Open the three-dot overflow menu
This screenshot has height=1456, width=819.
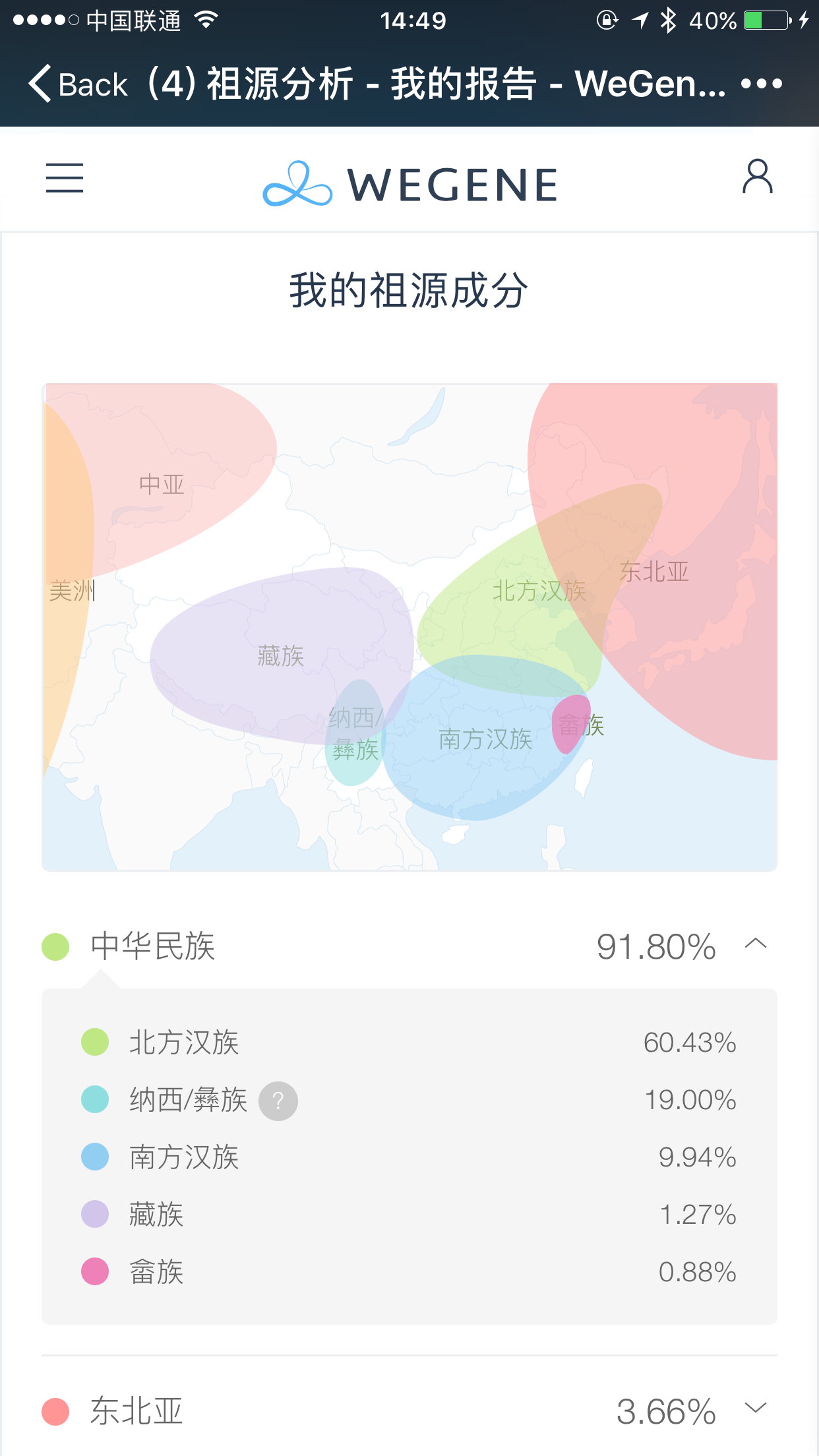click(761, 84)
